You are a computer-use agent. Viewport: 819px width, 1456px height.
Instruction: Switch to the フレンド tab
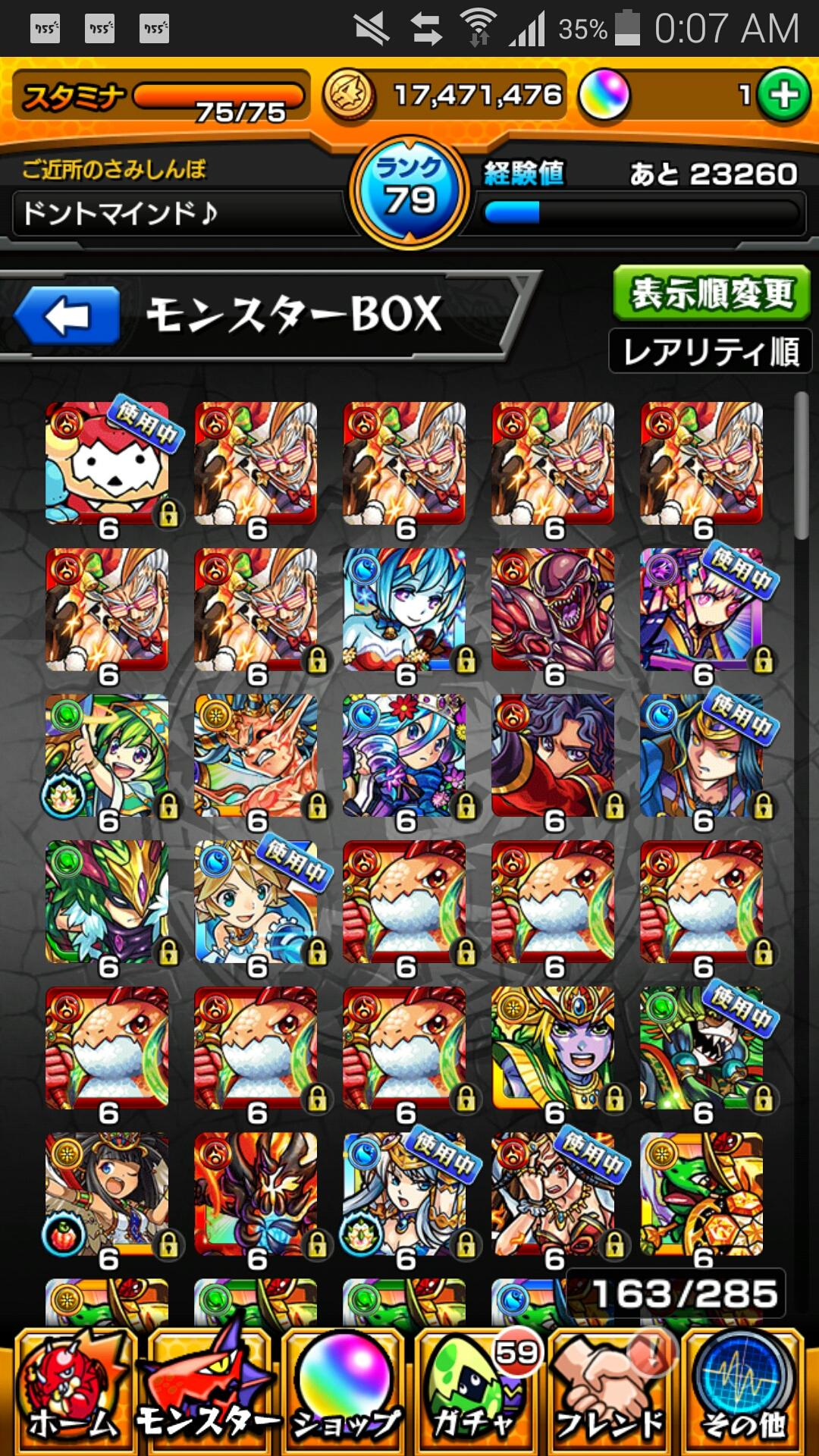[610, 1392]
